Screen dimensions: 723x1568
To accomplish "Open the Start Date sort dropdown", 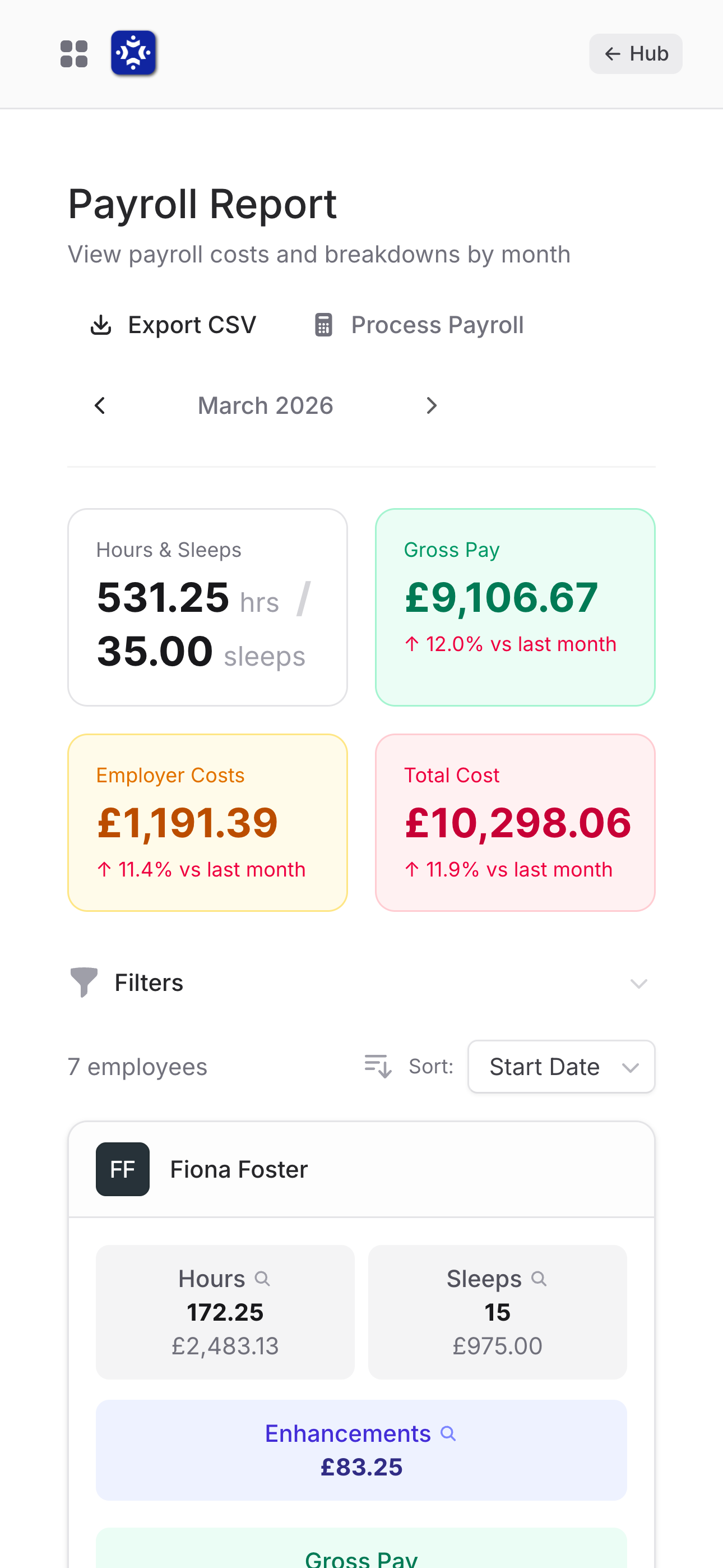I will coord(560,1067).
